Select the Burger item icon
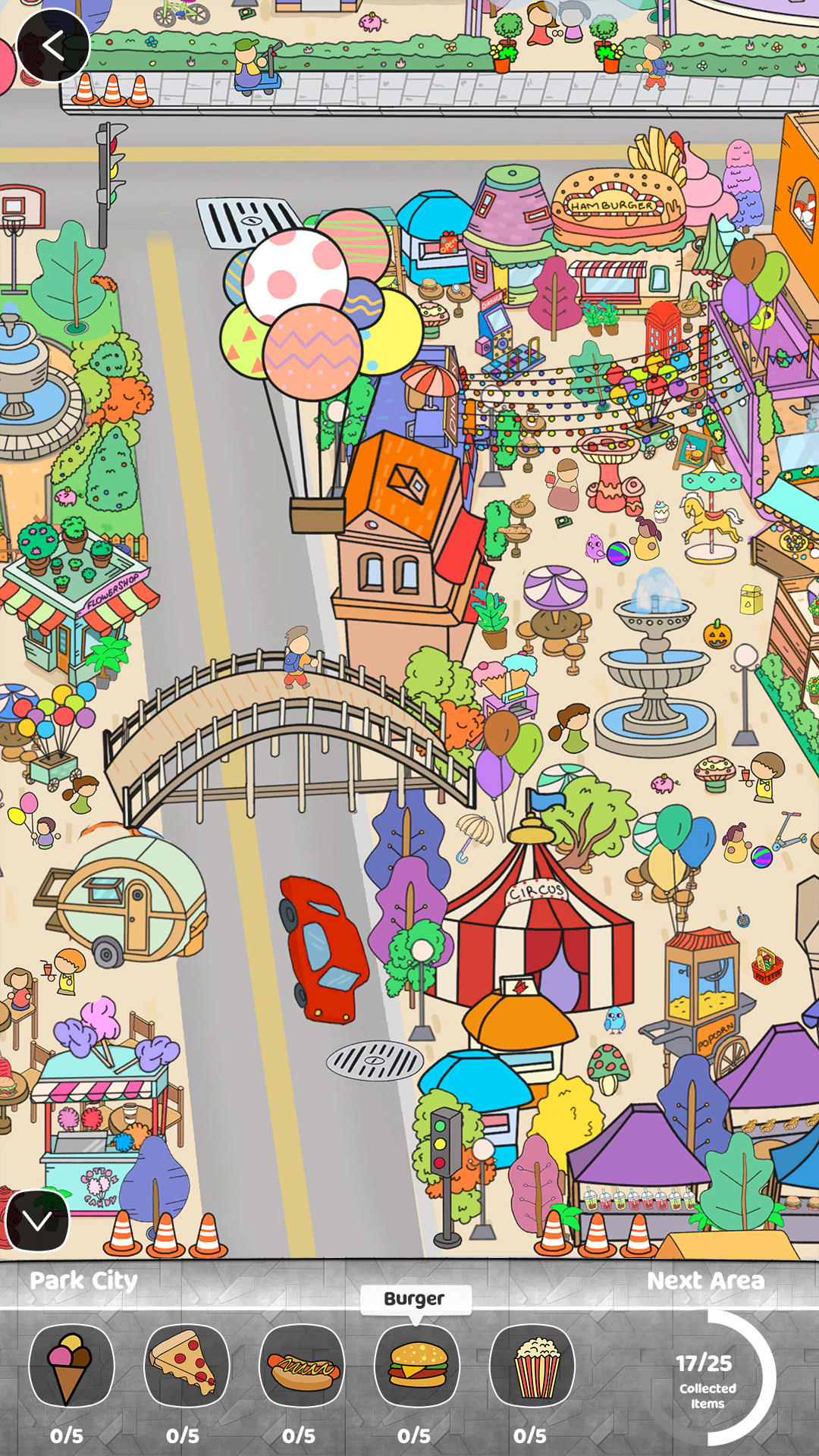Viewport: 819px width, 1456px height. pyautogui.click(x=416, y=1365)
